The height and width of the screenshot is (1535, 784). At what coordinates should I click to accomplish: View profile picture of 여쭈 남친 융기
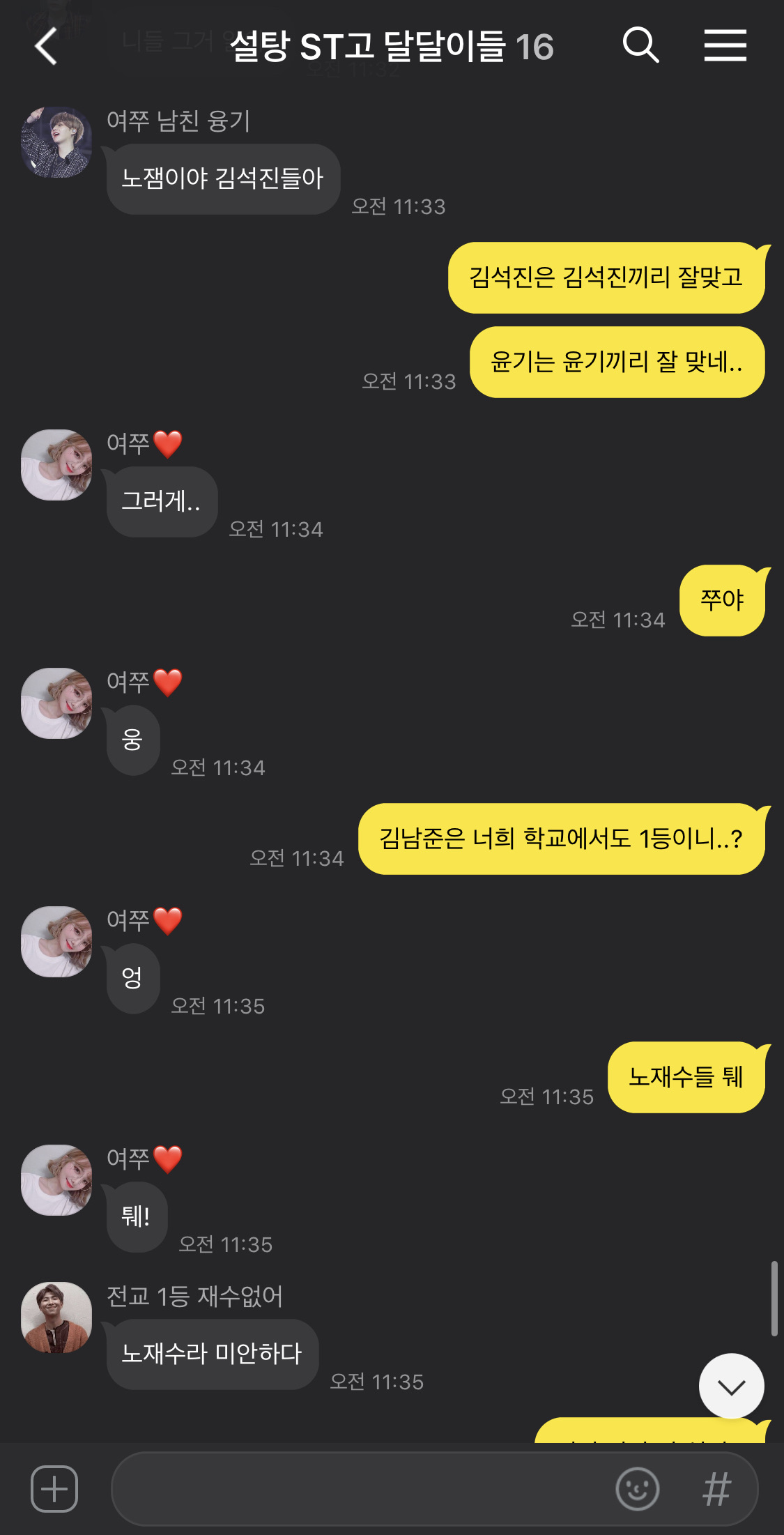pos(56,142)
